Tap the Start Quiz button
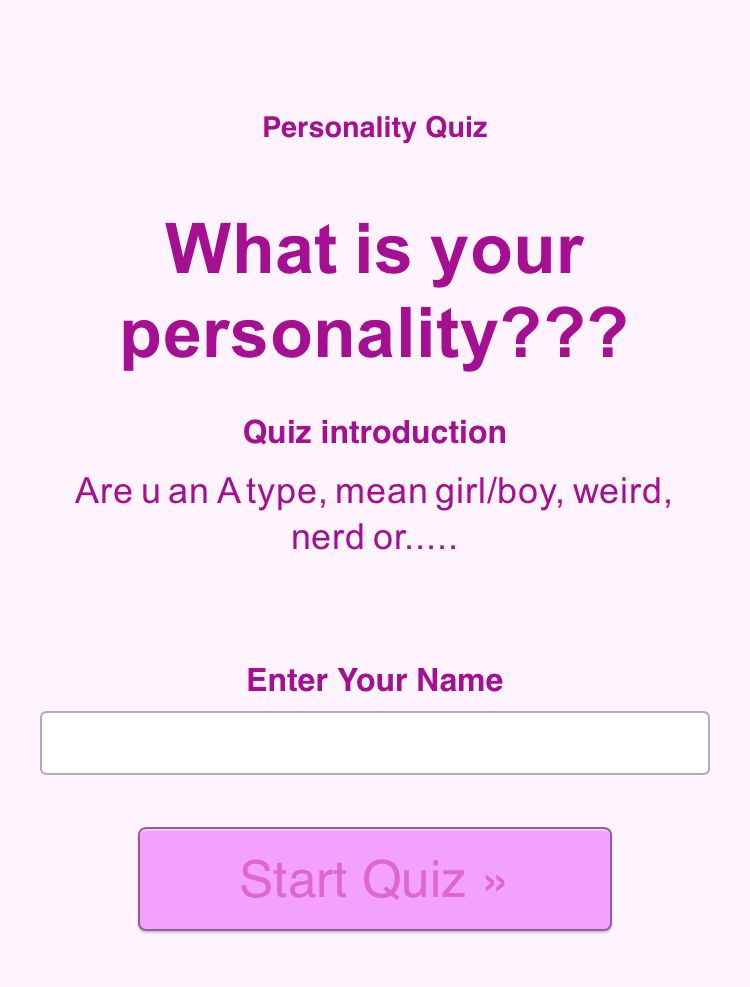 375,879
